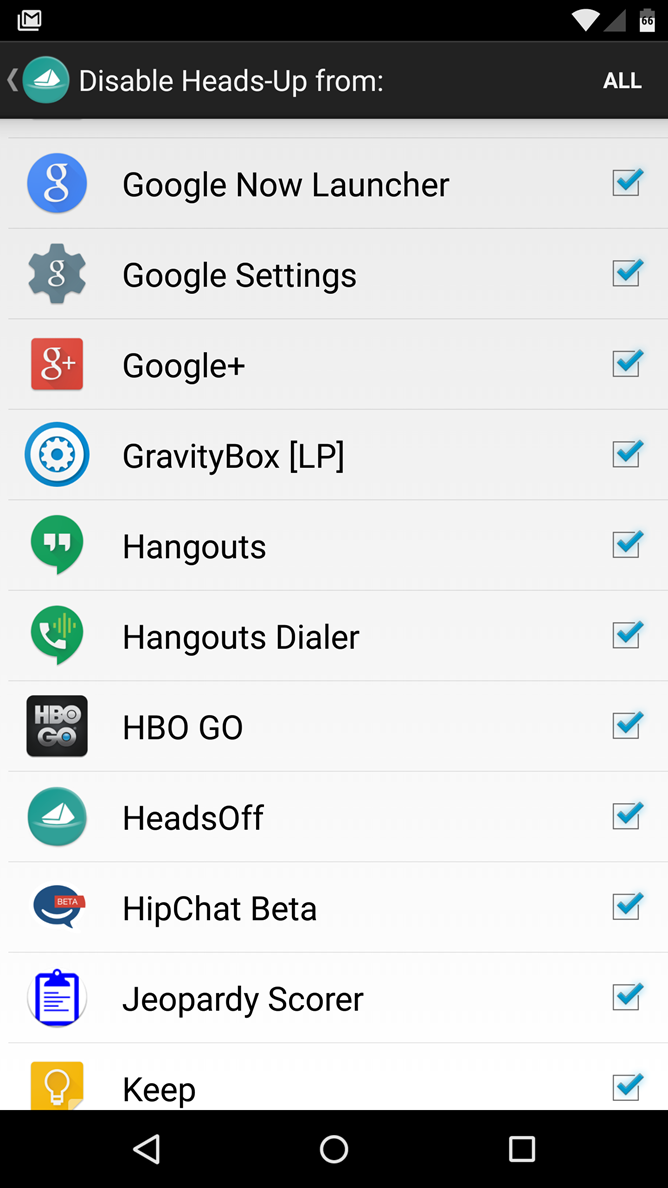Toggle the Hangouts checkbox
Screen dimensions: 668x1188
click(626, 545)
